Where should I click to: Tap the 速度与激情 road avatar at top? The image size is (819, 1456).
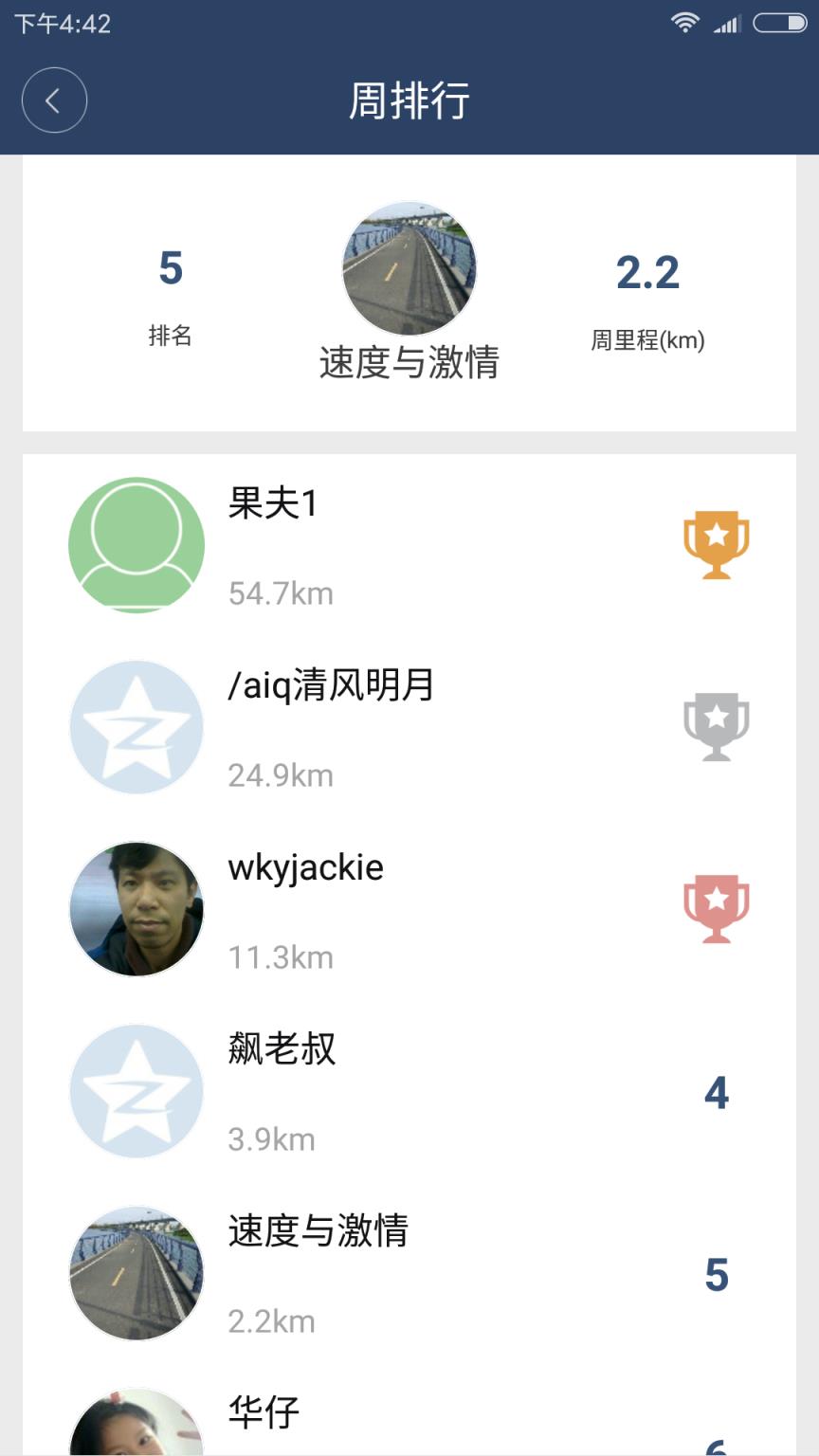coord(409,268)
